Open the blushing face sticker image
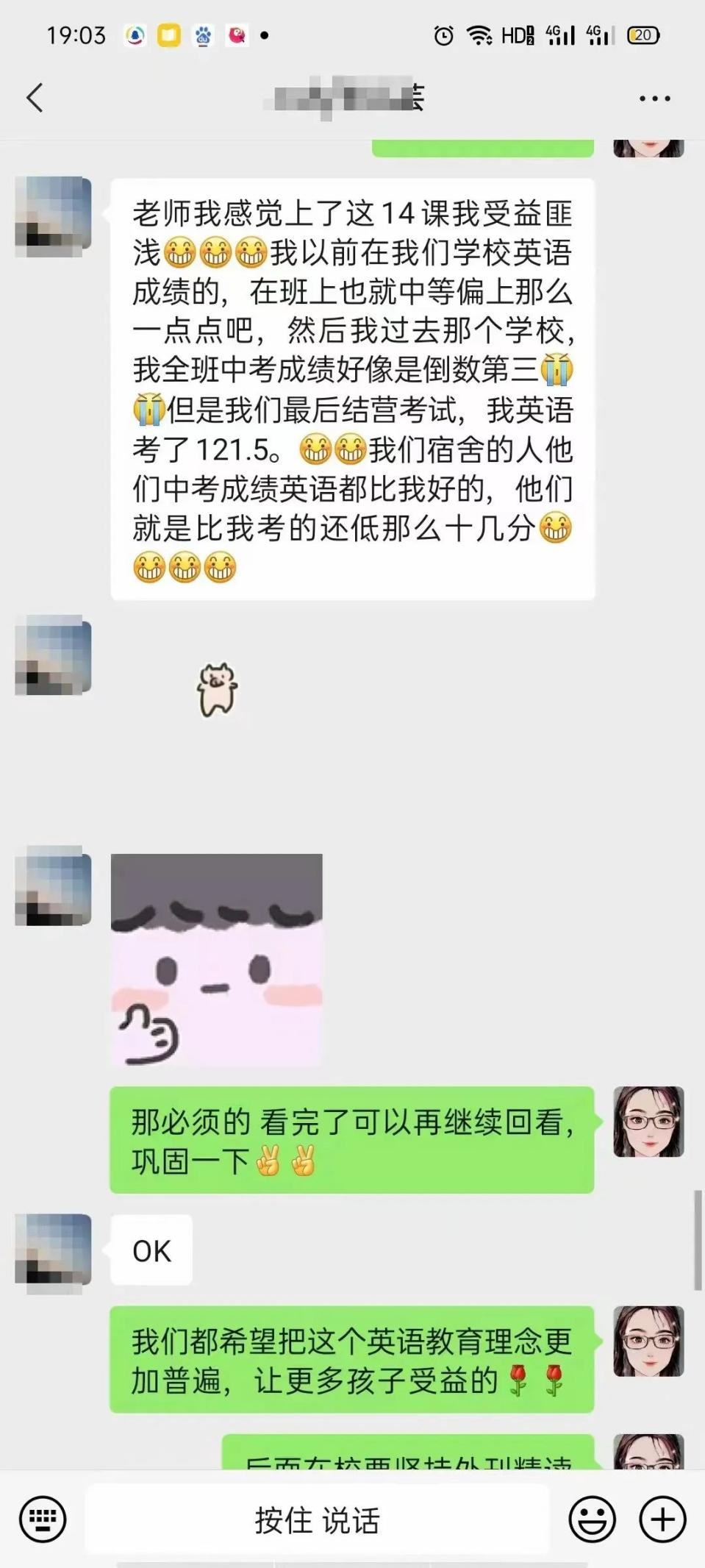This screenshot has height=1568, width=705. 216,959
